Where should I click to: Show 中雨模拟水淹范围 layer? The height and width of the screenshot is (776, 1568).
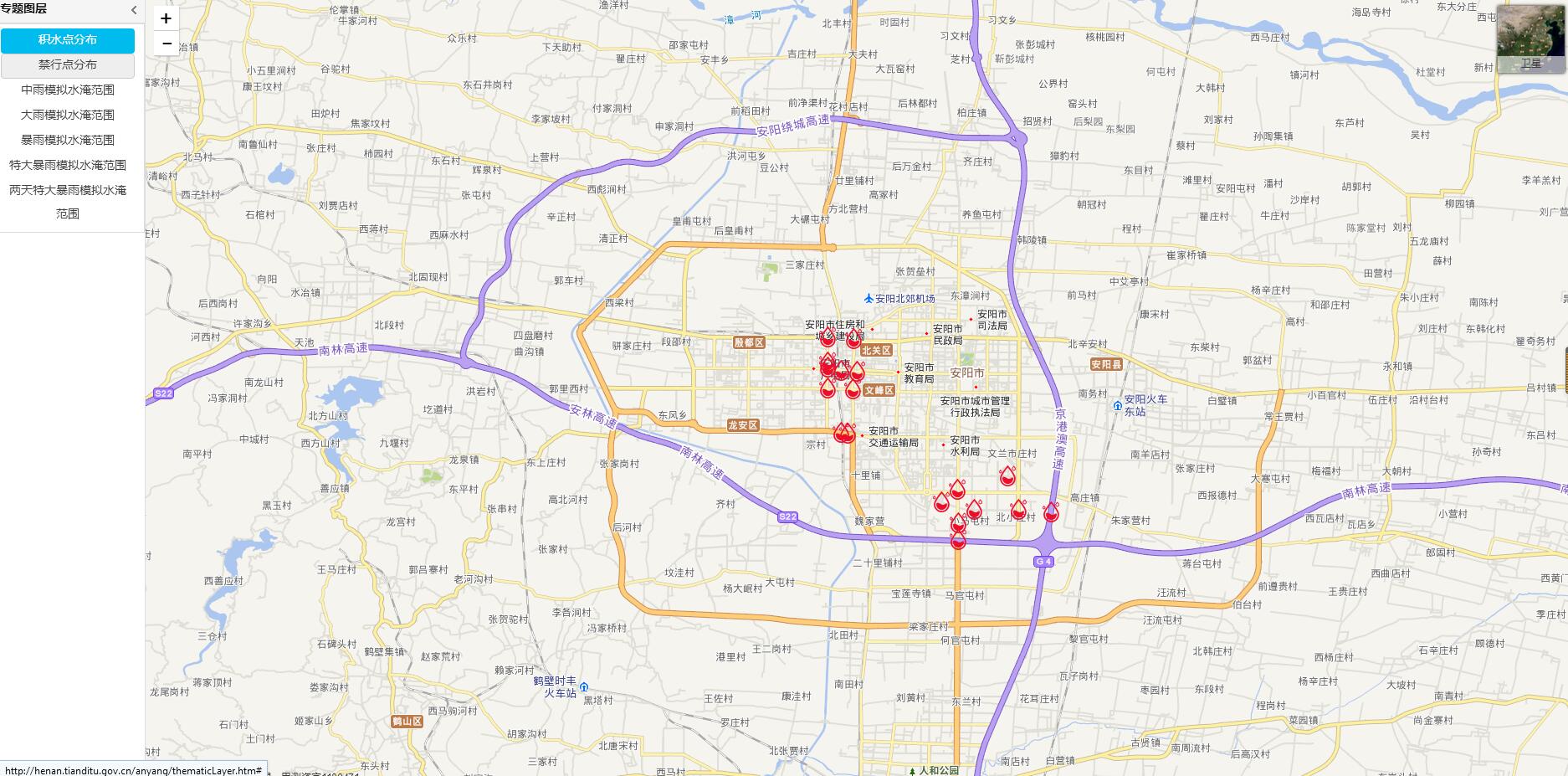coord(68,90)
